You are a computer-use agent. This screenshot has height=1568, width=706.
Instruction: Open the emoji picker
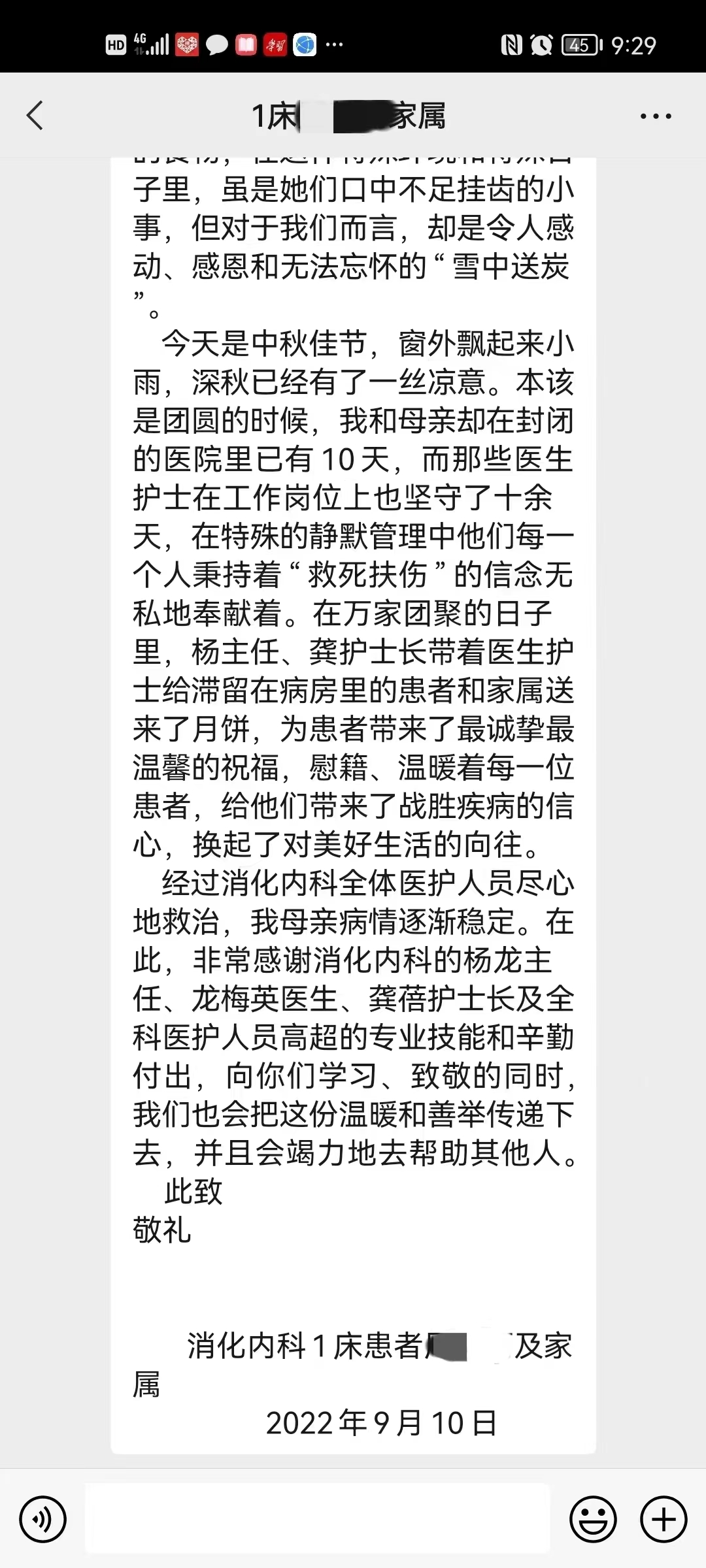click(593, 1519)
